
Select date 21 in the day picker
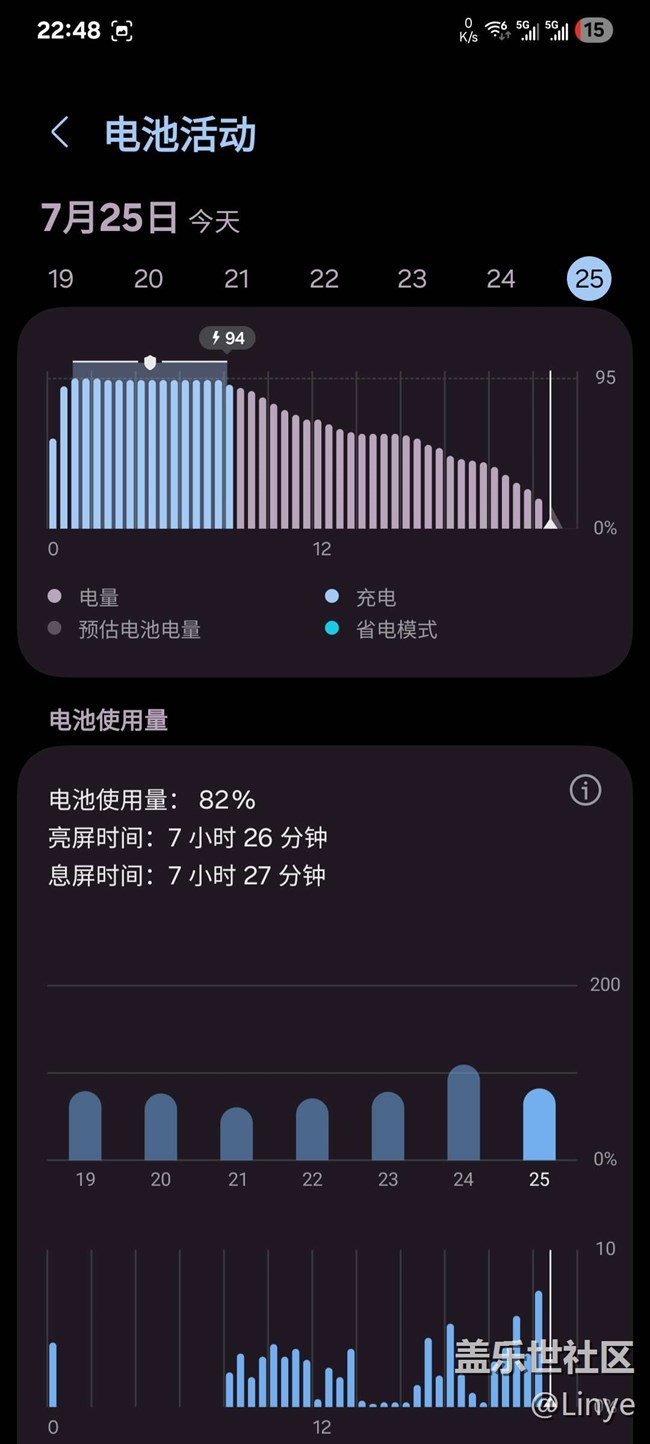(237, 279)
